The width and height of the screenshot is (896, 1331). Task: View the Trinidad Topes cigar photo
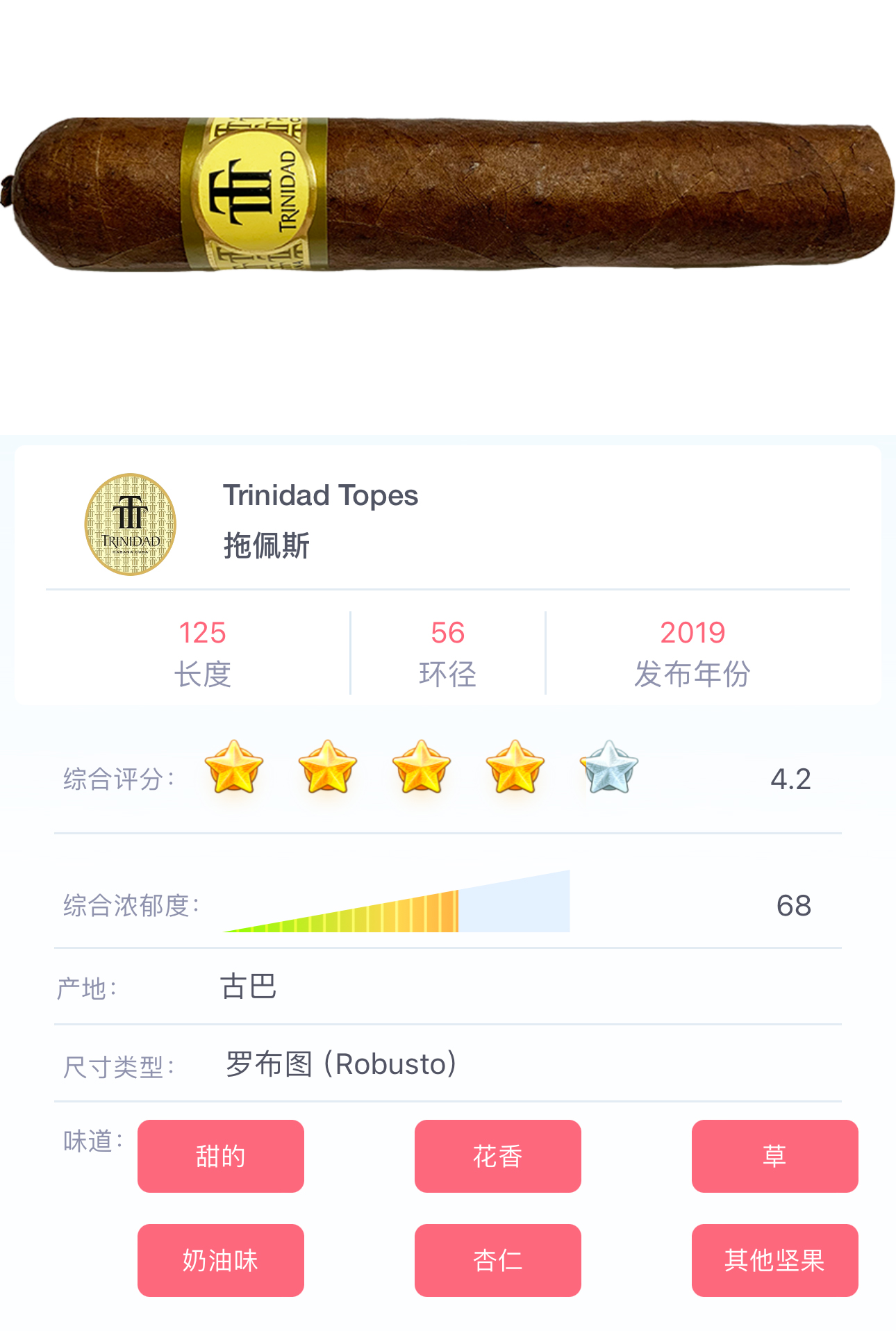(448, 194)
